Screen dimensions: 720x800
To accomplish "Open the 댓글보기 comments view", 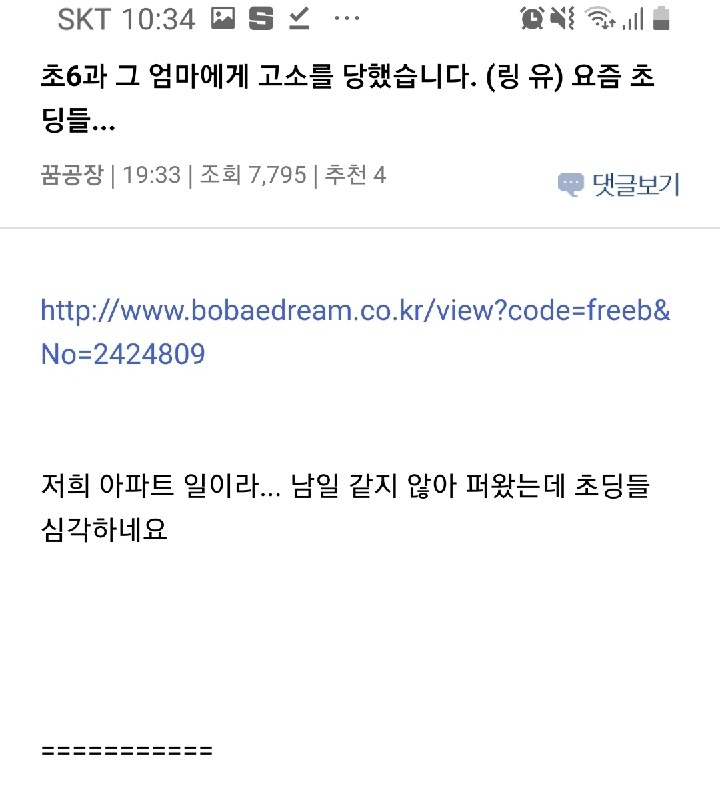I will pyautogui.click(x=620, y=184).
